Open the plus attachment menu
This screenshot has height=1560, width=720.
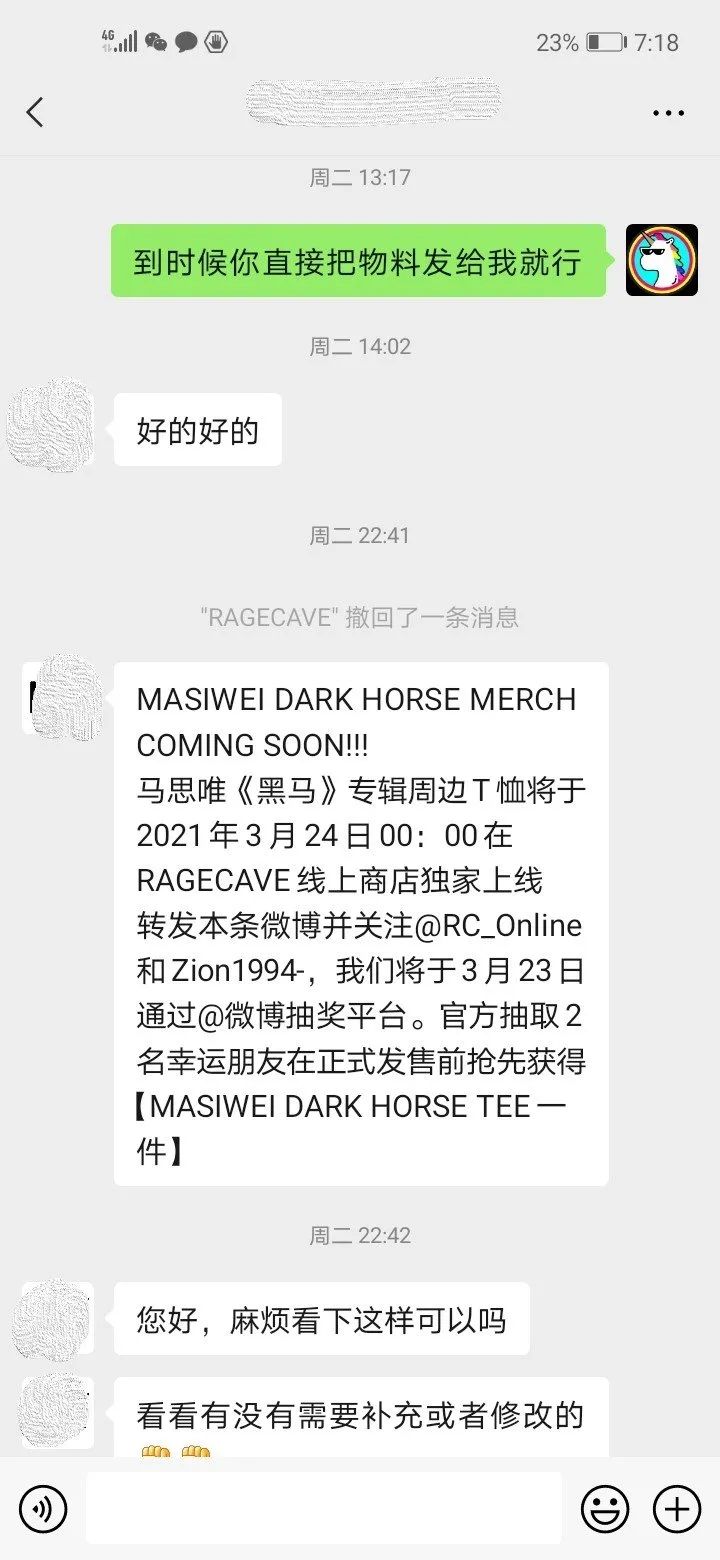(x=677, y=1507)
